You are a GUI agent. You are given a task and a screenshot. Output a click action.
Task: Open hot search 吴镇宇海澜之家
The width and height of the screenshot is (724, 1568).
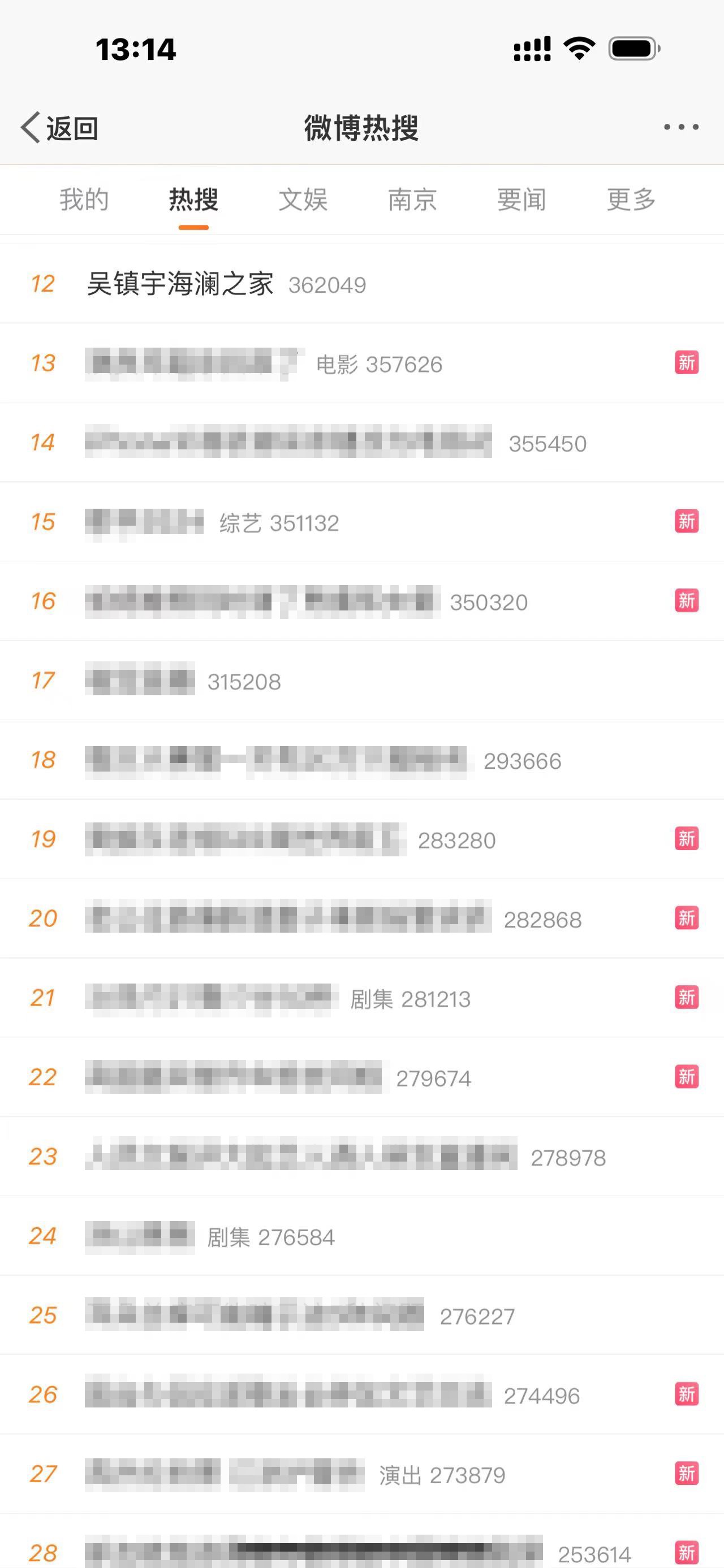tap(361, 284)
